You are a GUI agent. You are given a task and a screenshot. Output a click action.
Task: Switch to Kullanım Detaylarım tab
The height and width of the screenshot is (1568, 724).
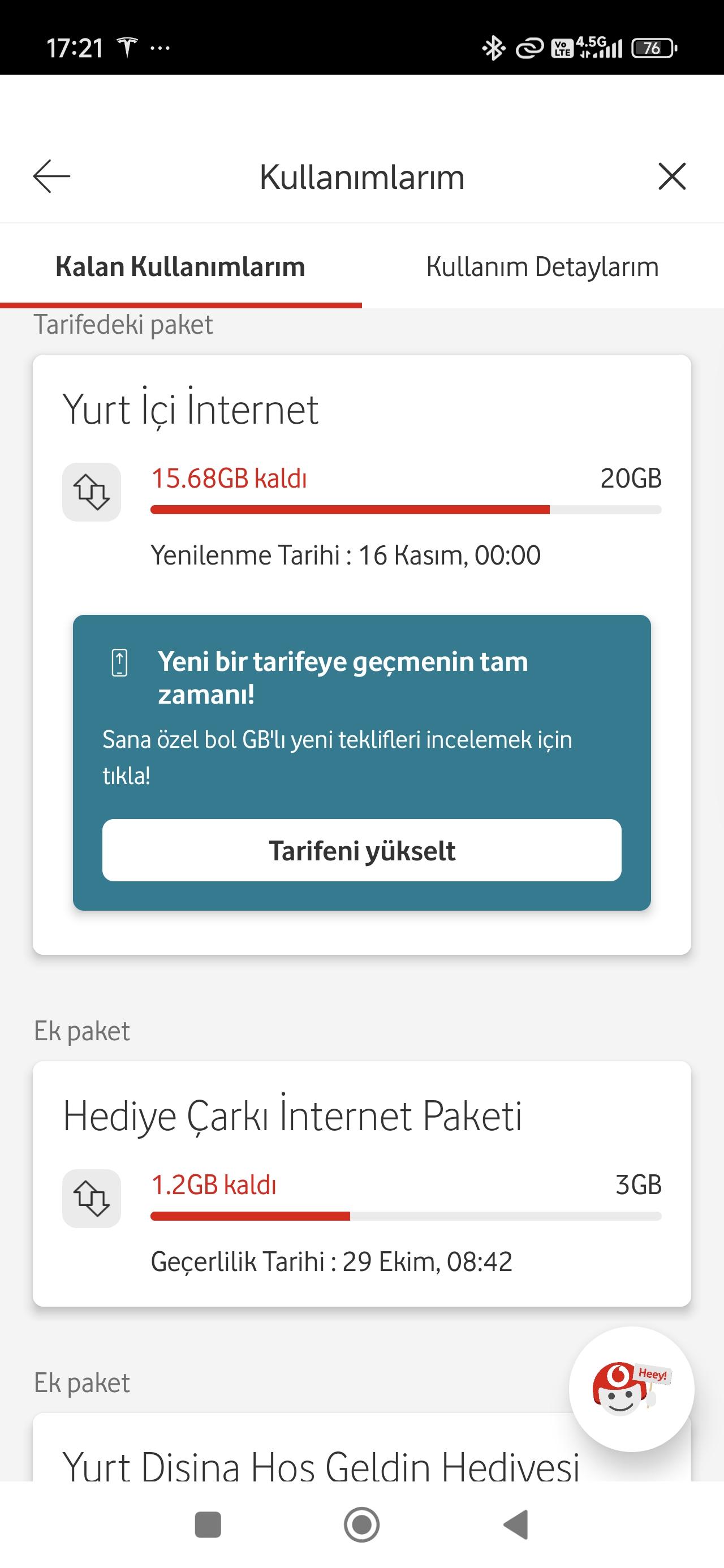[x=542, y=266]
